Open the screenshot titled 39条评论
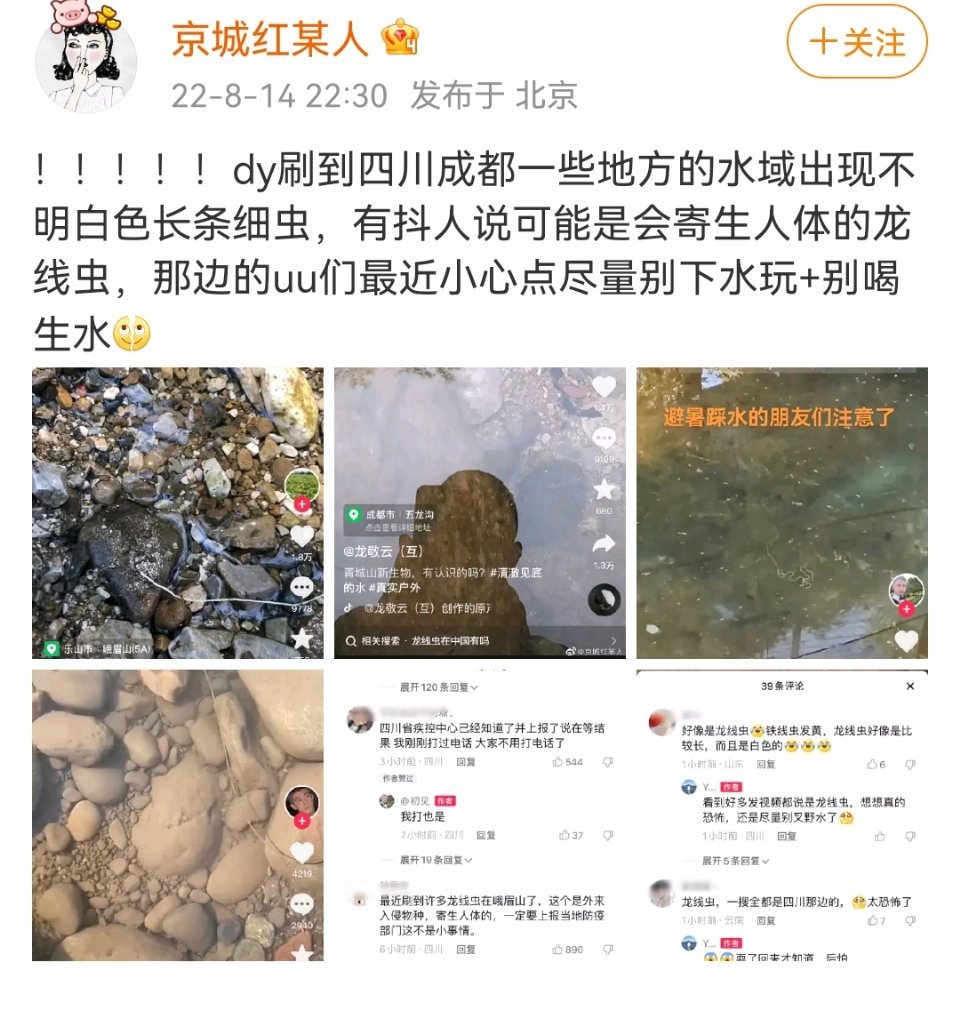 point(782,815)
